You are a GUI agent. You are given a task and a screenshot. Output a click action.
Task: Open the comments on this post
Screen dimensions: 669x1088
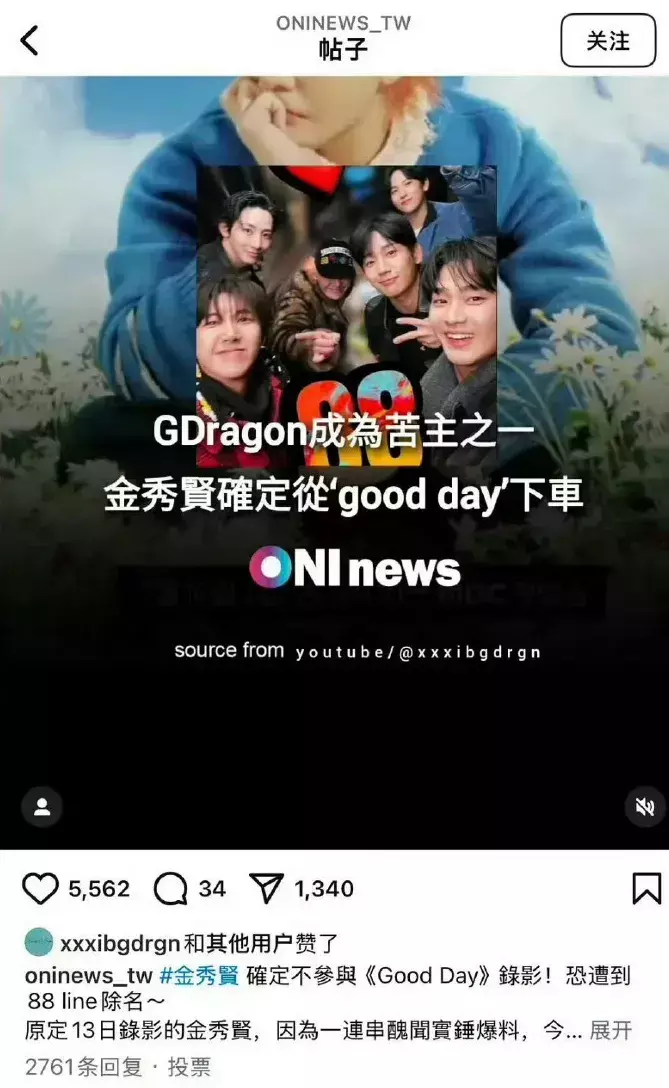tap(172, 888)
